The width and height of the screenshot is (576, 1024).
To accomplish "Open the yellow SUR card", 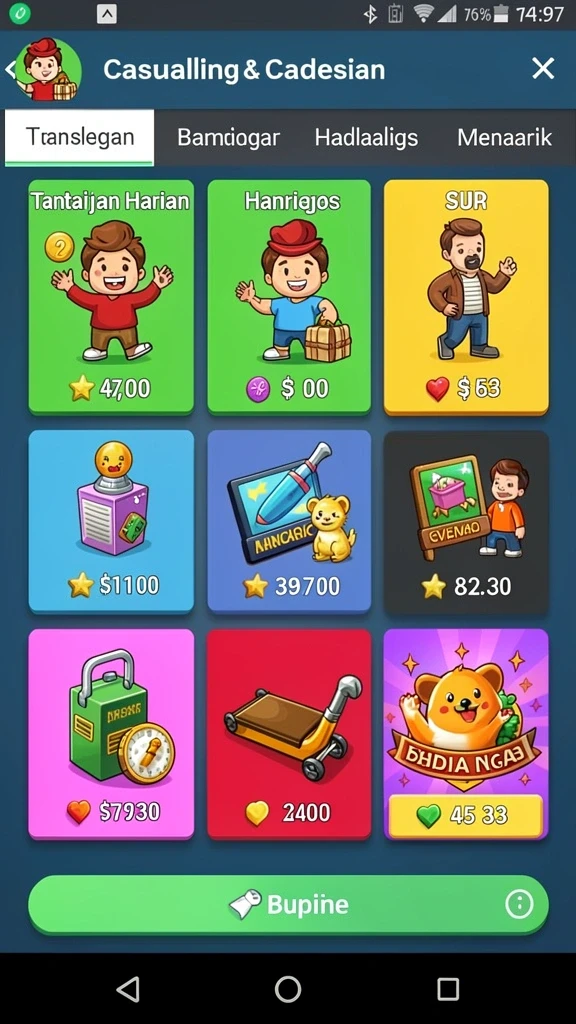I will (466, 297).
